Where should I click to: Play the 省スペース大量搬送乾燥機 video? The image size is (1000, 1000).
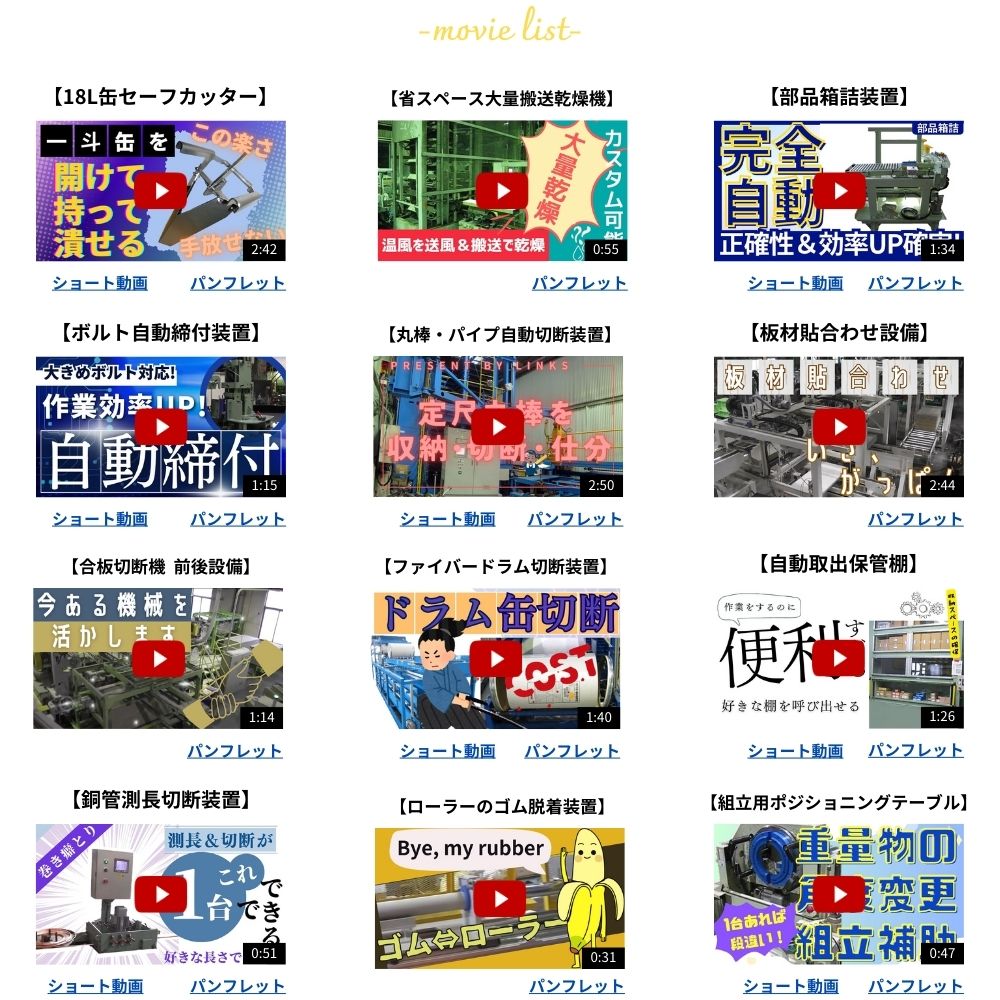(501, 191)
